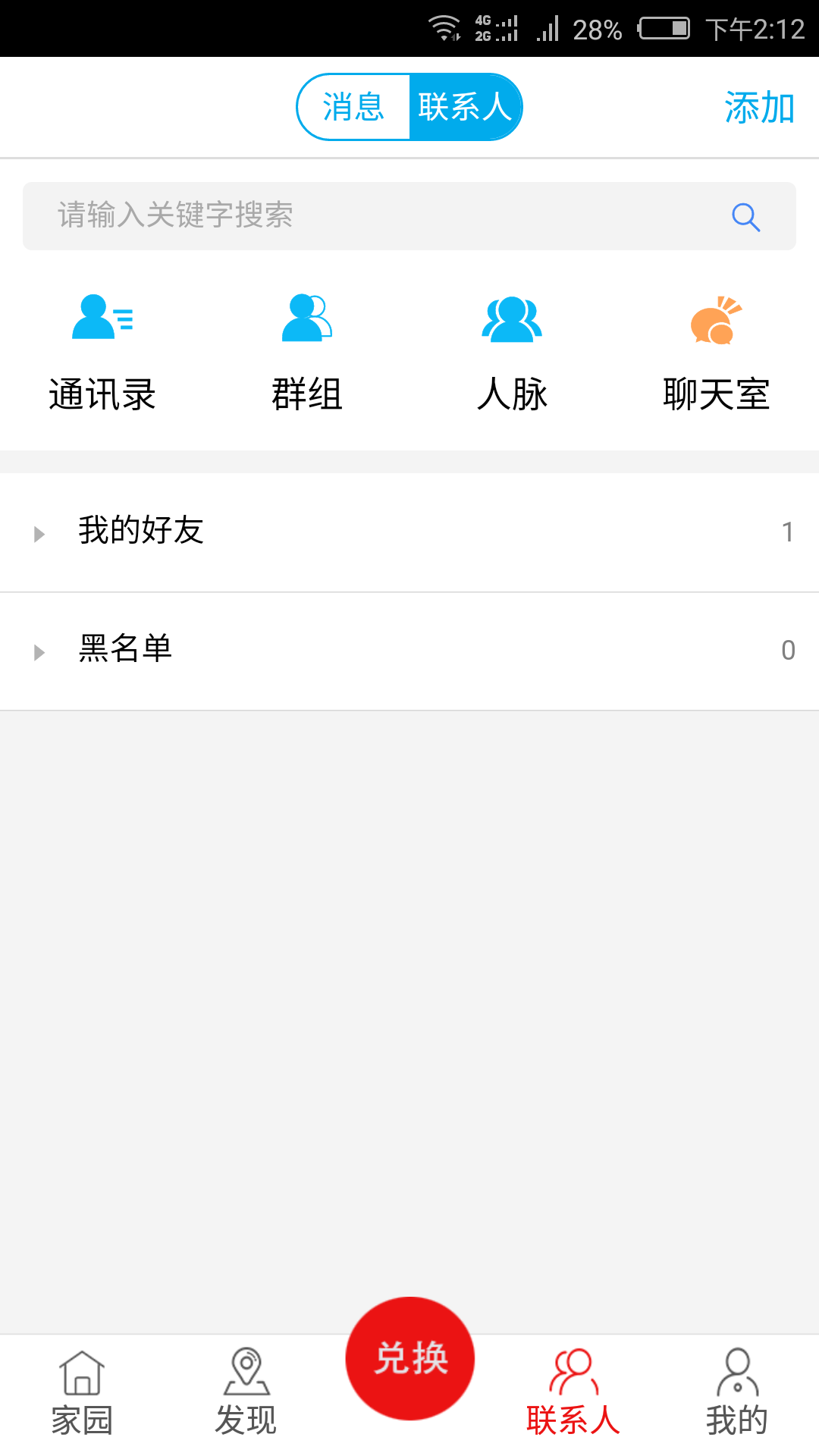This screenshot has height=1456, width=819.
Task: Tap 添加 to add a contact
Action: point(758,108)
